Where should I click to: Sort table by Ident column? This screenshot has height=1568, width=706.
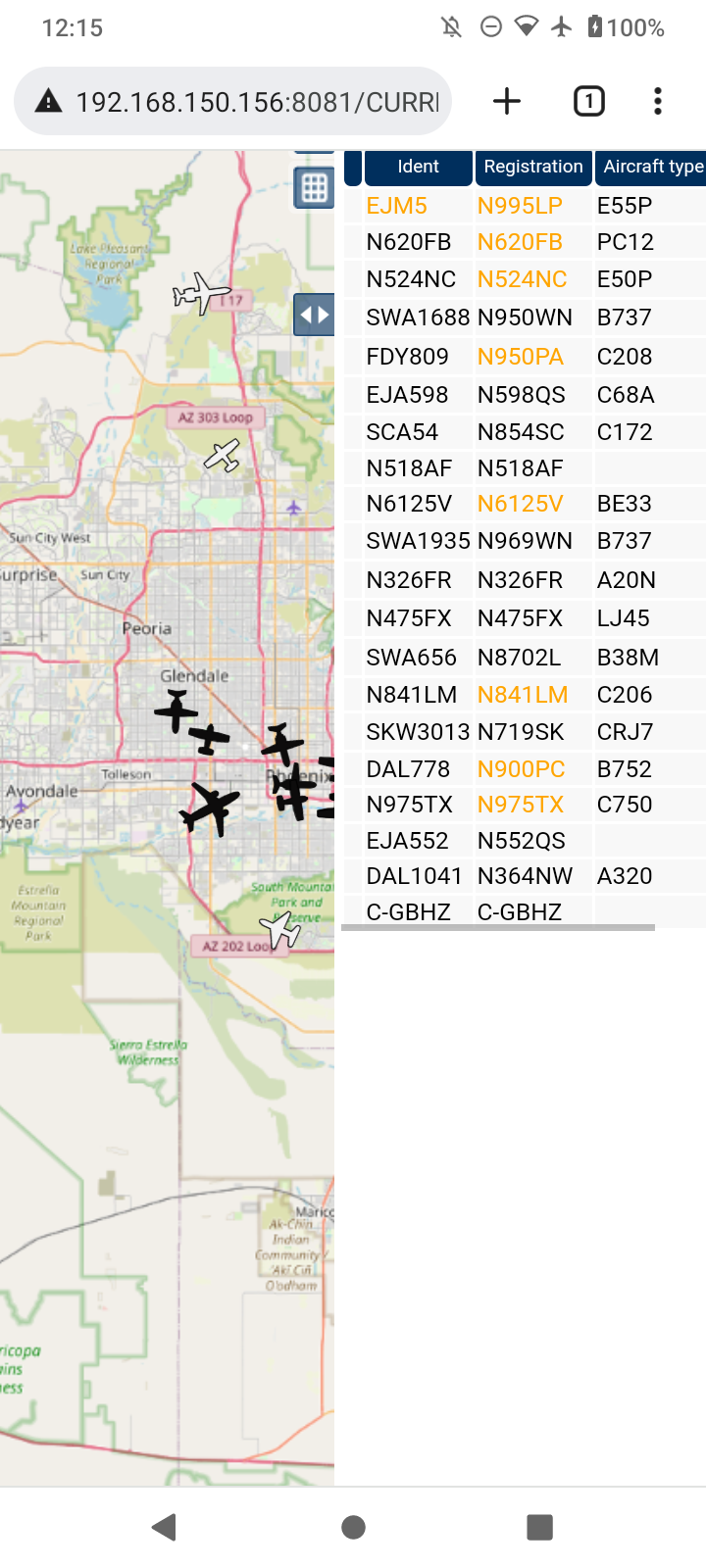point(418,168)
